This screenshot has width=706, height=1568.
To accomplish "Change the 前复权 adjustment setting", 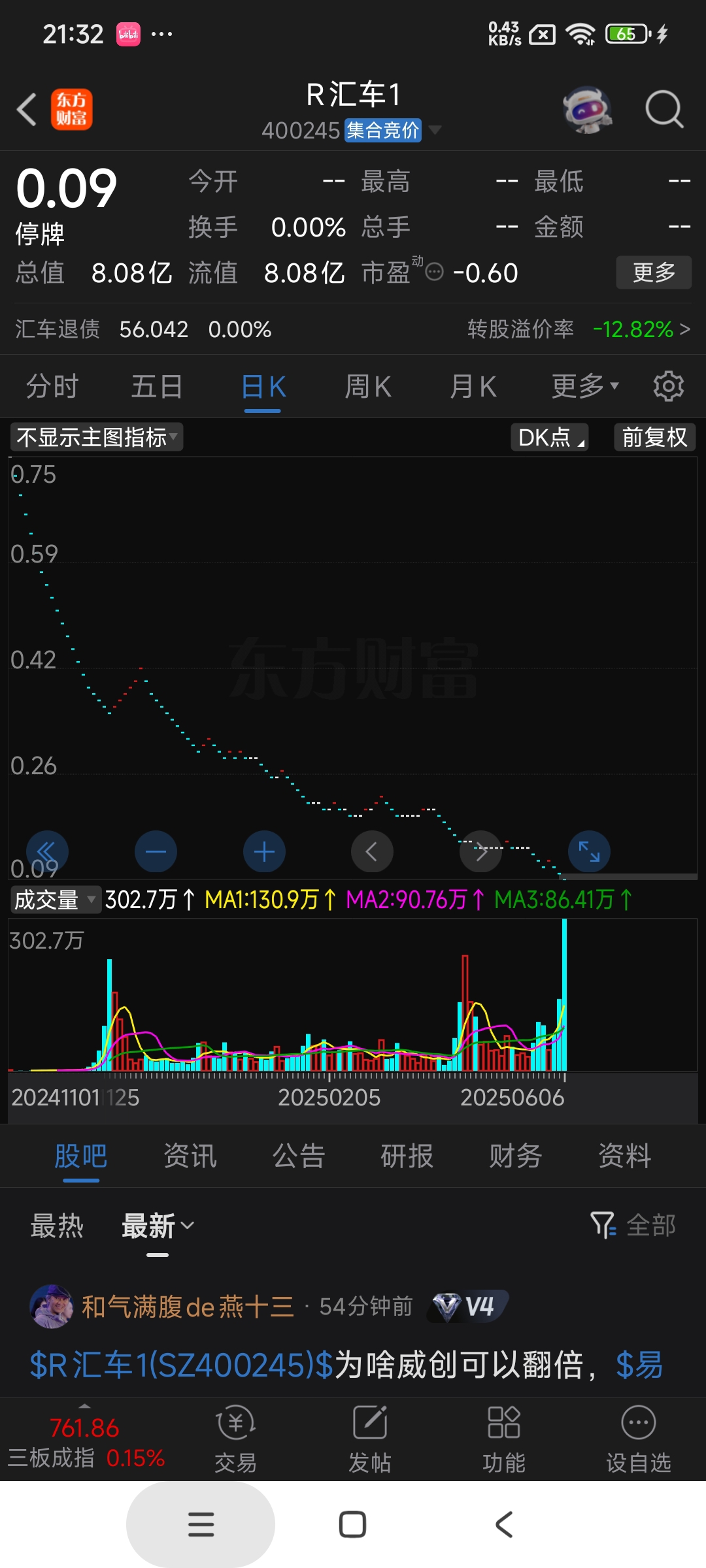I will click(x=654, y=438).
